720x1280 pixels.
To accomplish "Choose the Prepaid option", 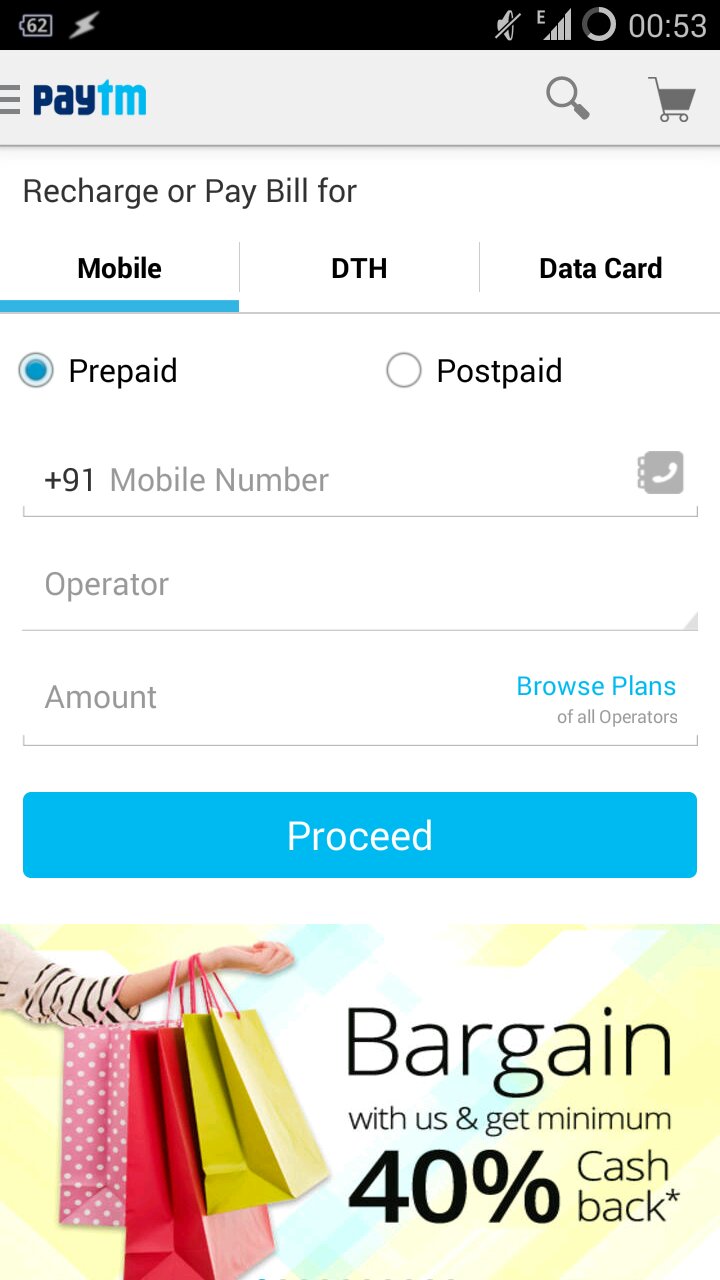I will [98, 371].
